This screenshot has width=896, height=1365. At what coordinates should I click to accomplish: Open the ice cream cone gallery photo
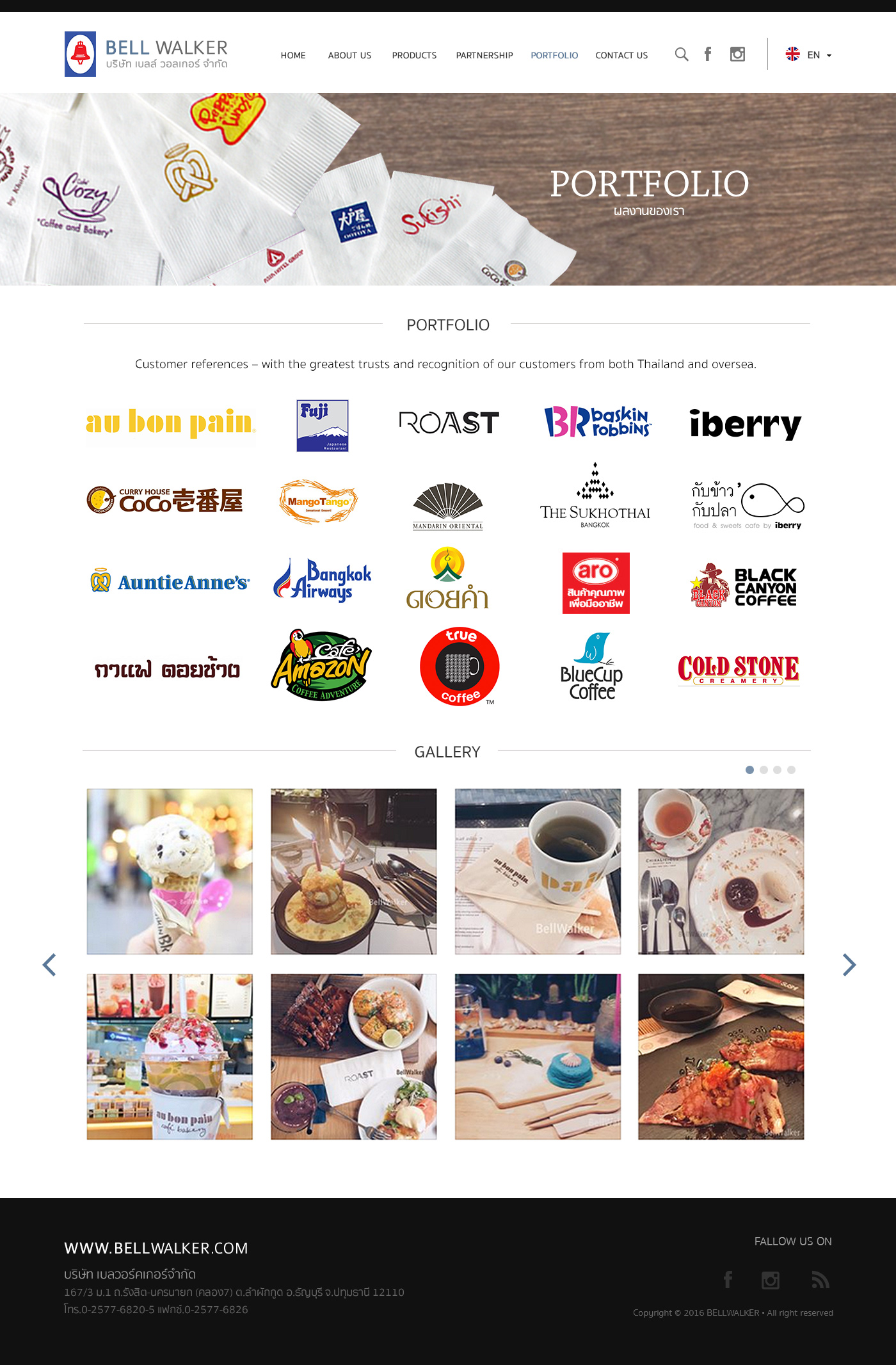(170, 871)
